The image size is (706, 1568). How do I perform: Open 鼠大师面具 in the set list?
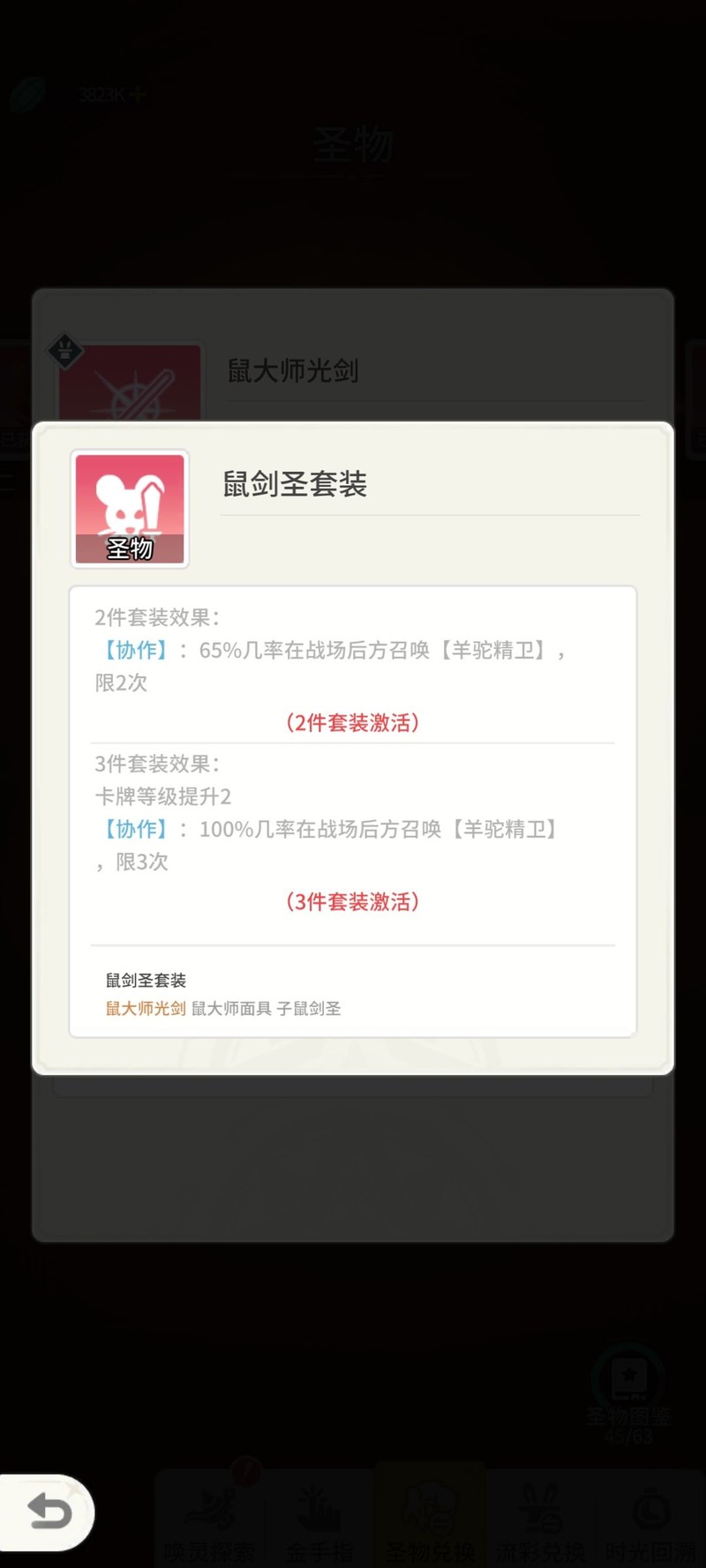pyautogui.click(x=231, y=1008)
